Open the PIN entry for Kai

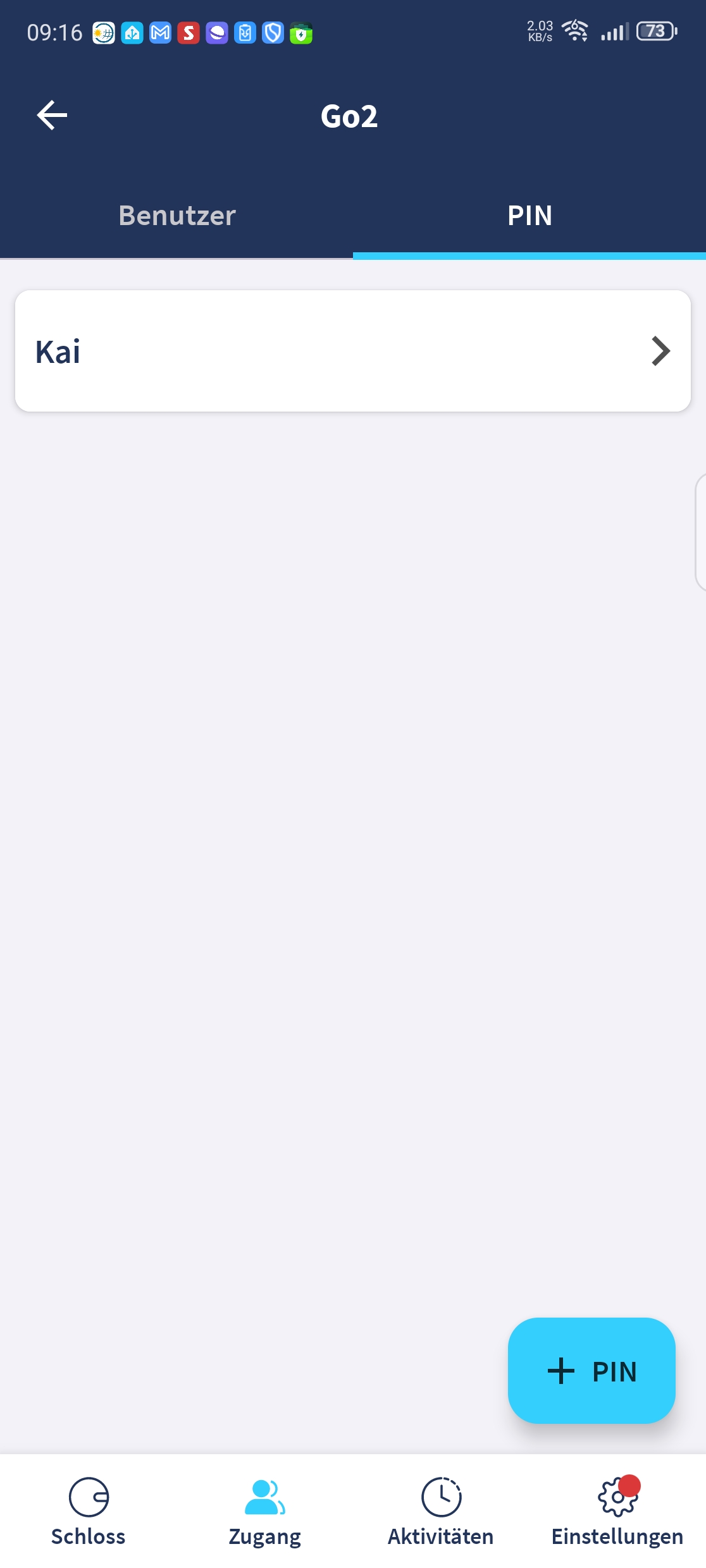(x=353, y=351)
